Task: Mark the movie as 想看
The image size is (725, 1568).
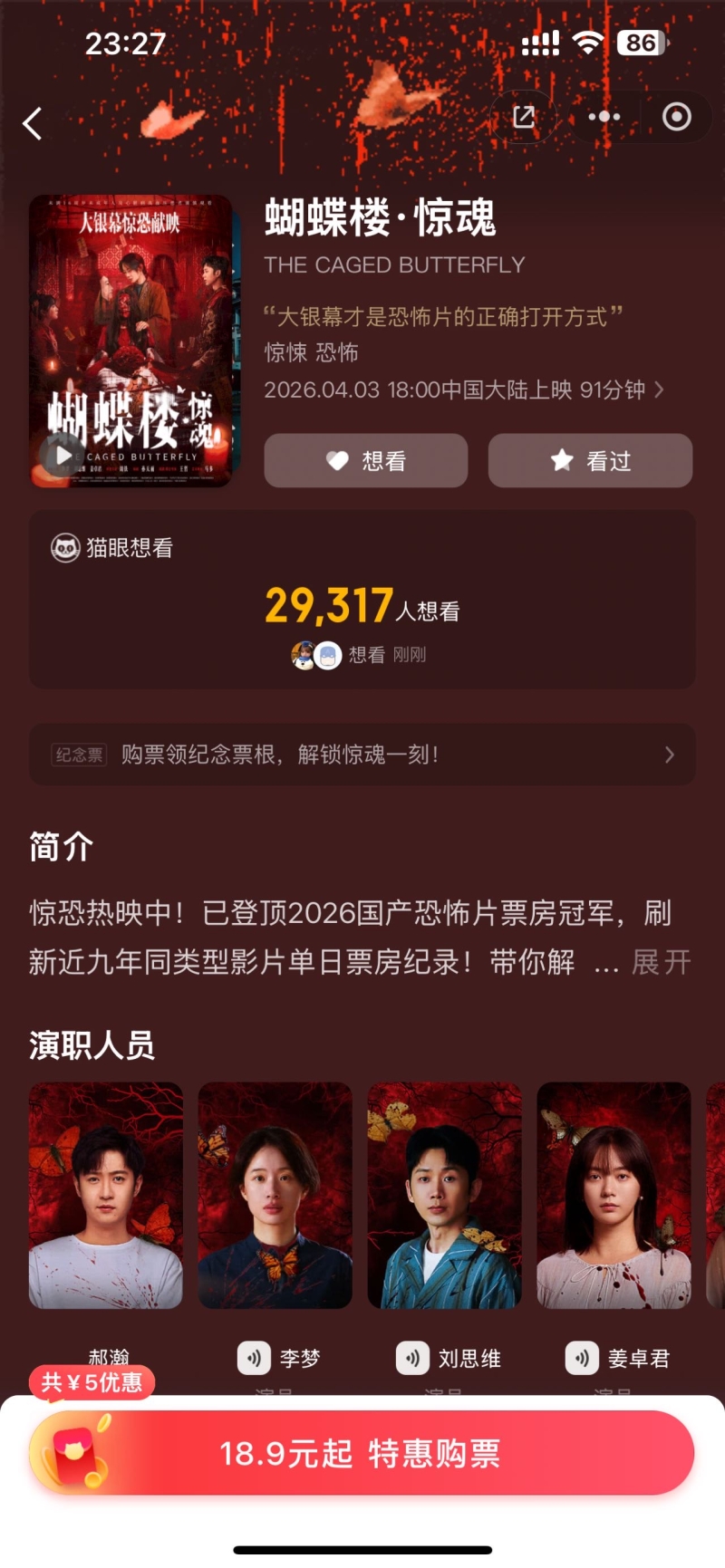Action: (x=365, y=460)
